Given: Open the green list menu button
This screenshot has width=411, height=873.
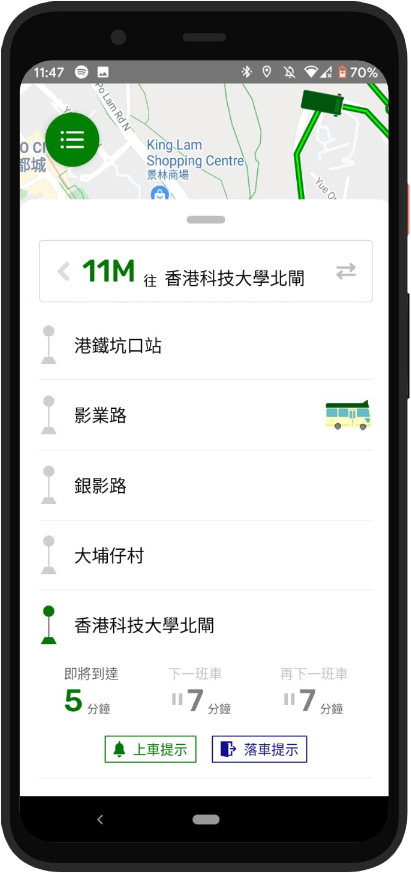Looking at the screenshot, I should click(x=72, y=139).
